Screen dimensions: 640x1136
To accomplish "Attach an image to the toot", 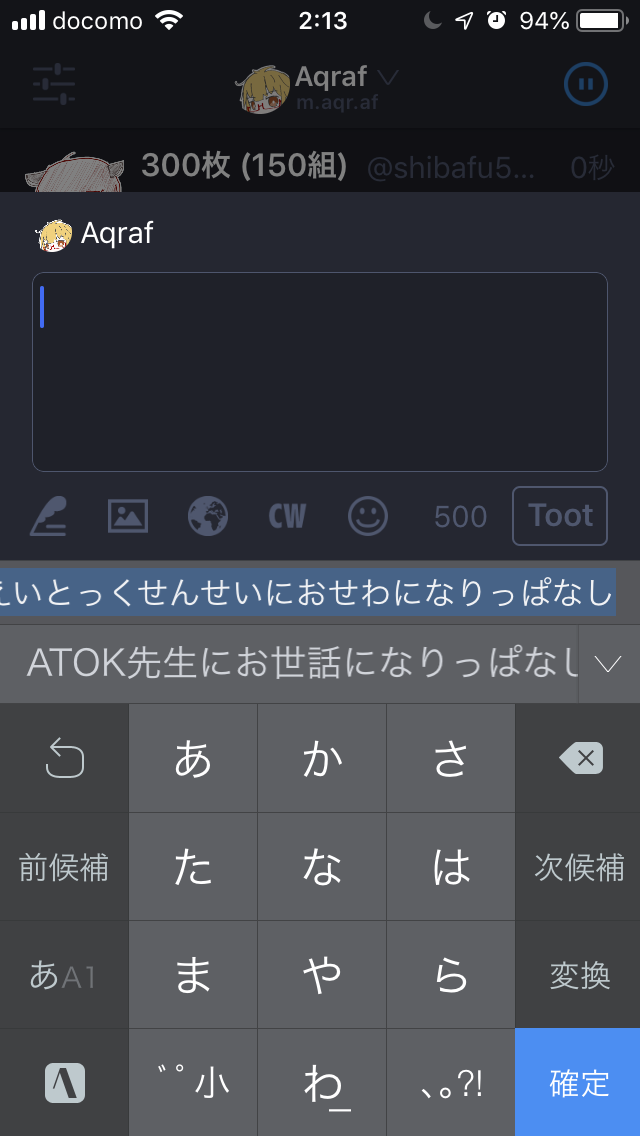I will click(128, 516).
